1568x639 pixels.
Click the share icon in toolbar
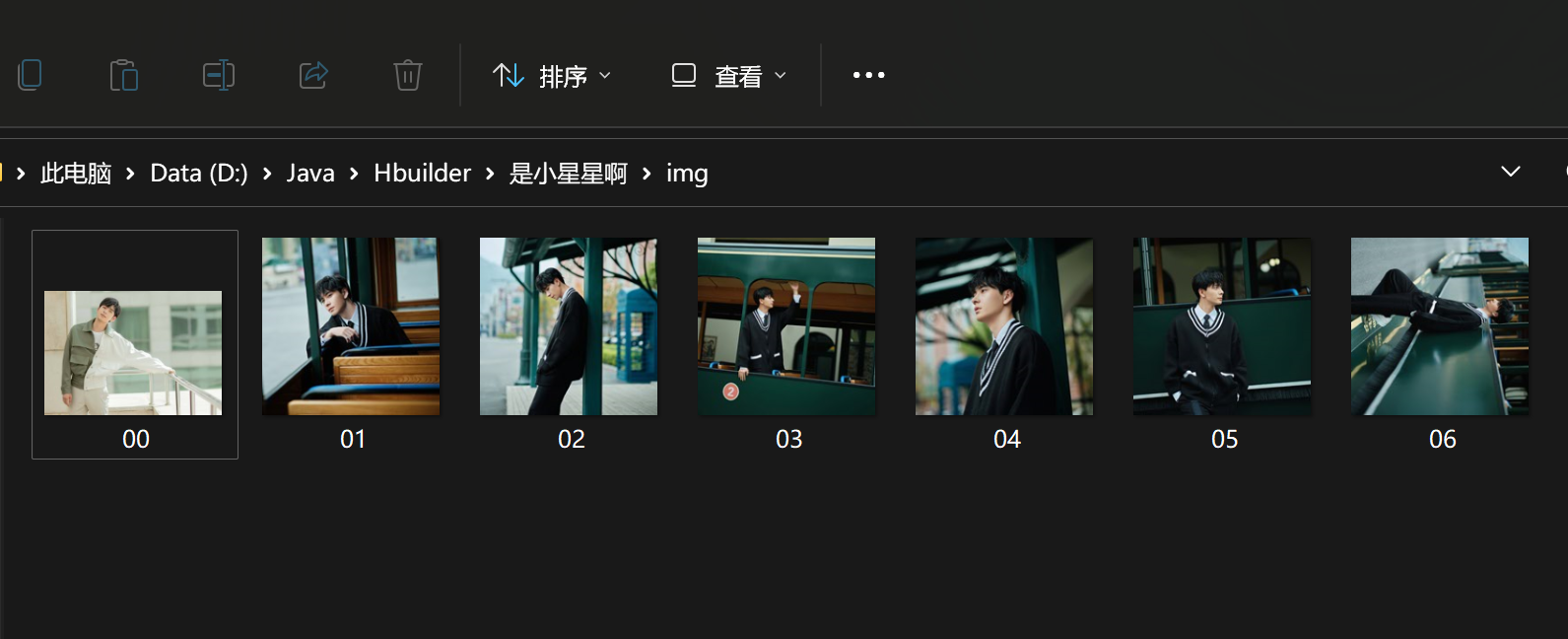coord(313,75)
